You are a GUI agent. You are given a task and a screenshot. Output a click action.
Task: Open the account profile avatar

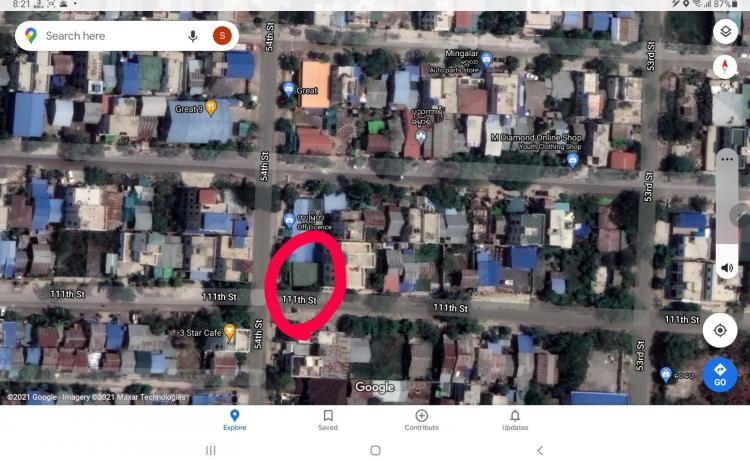pos(221,36)
